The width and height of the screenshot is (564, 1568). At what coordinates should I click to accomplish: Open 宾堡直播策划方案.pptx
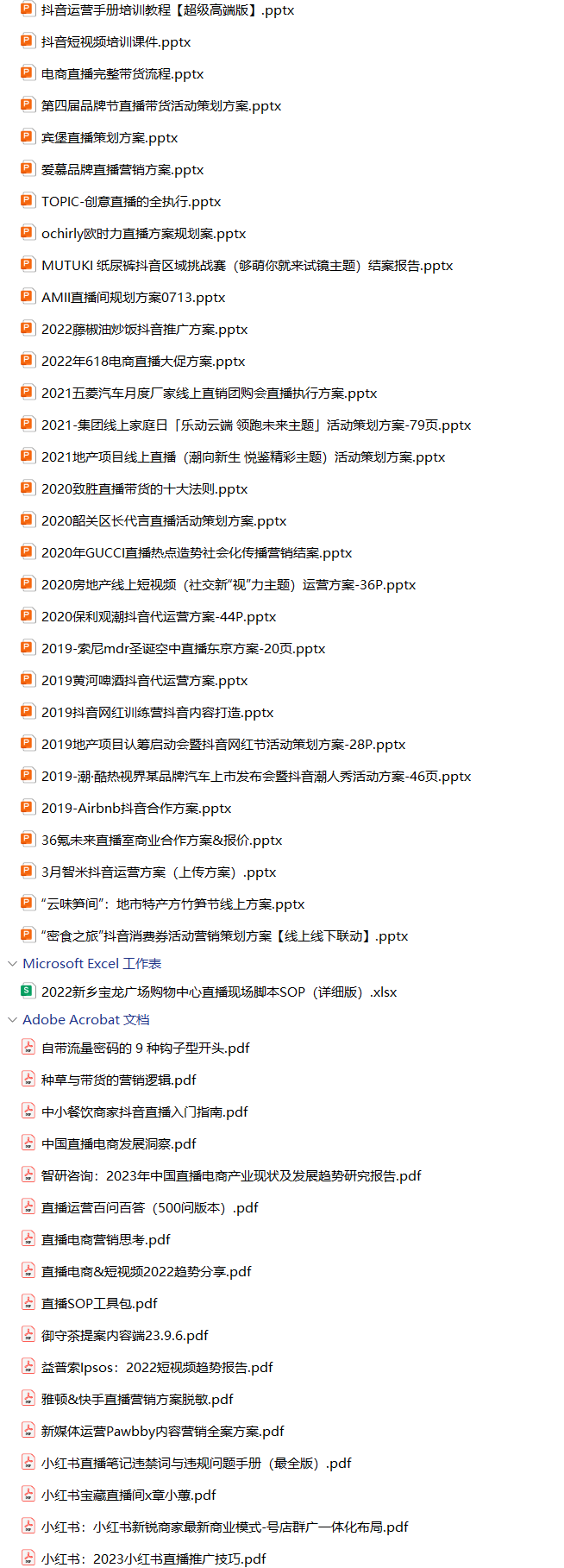110,138
